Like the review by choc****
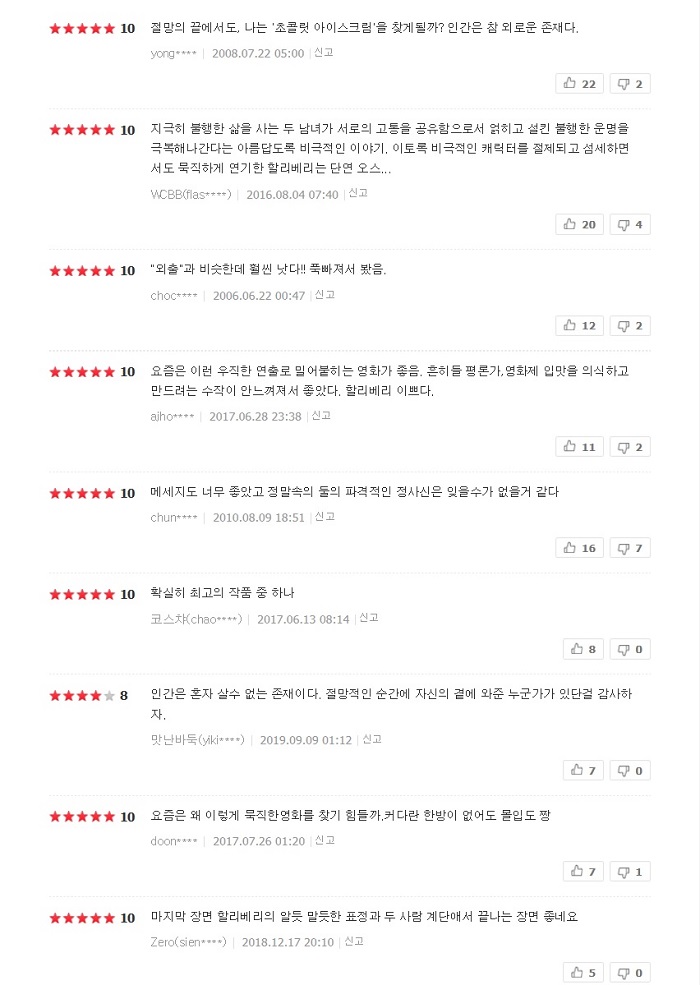The height and width of the screenshot is (985, 700). 579,325
